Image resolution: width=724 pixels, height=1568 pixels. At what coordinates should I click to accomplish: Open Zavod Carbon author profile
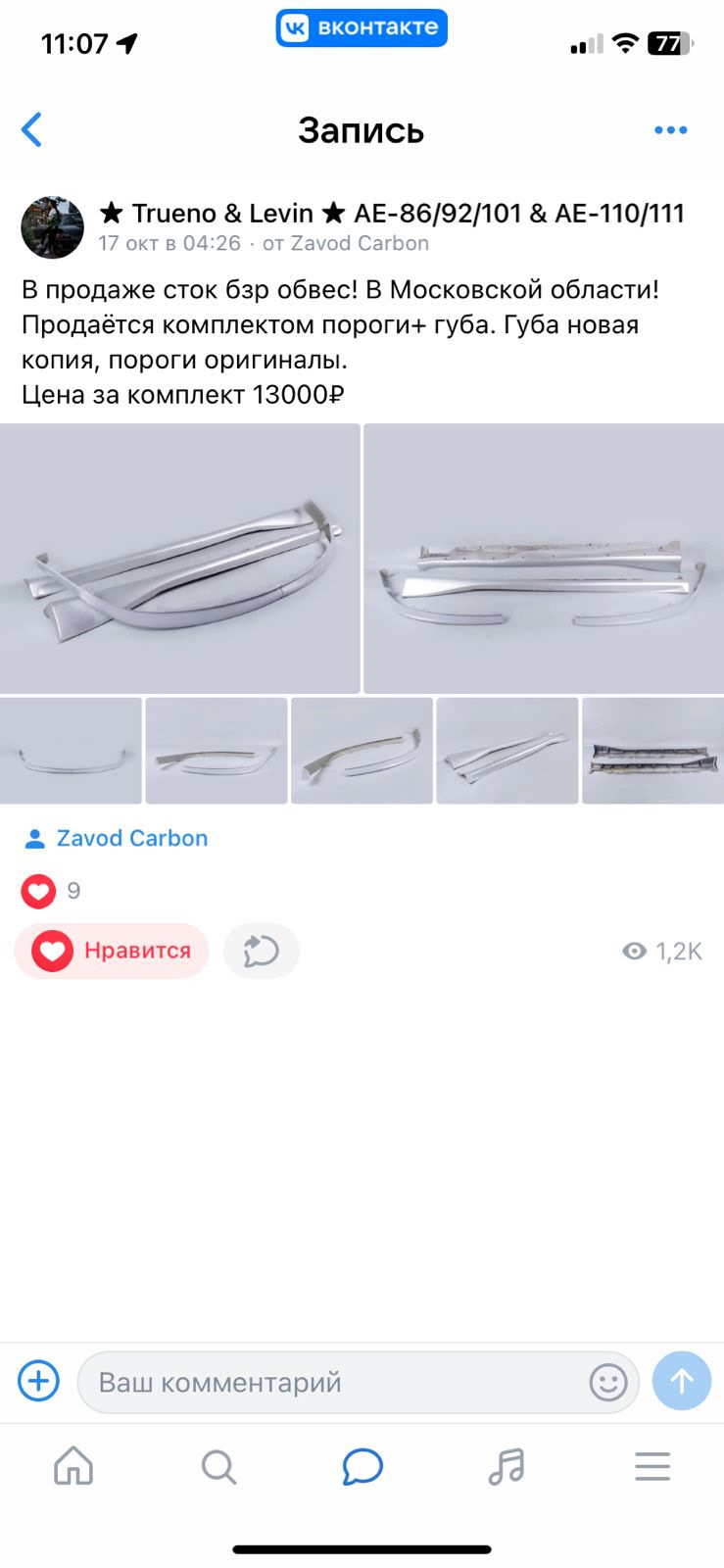click(x=130, y=838)
